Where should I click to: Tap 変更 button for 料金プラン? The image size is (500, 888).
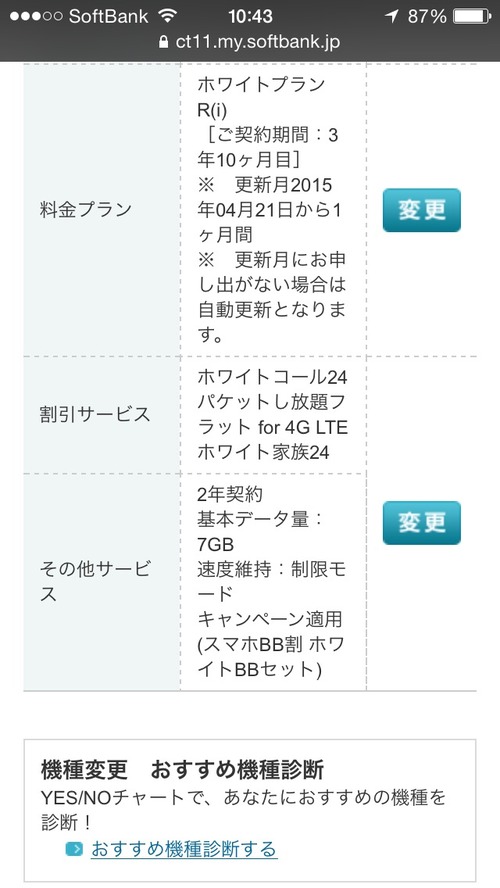click(x=421, y=210)
